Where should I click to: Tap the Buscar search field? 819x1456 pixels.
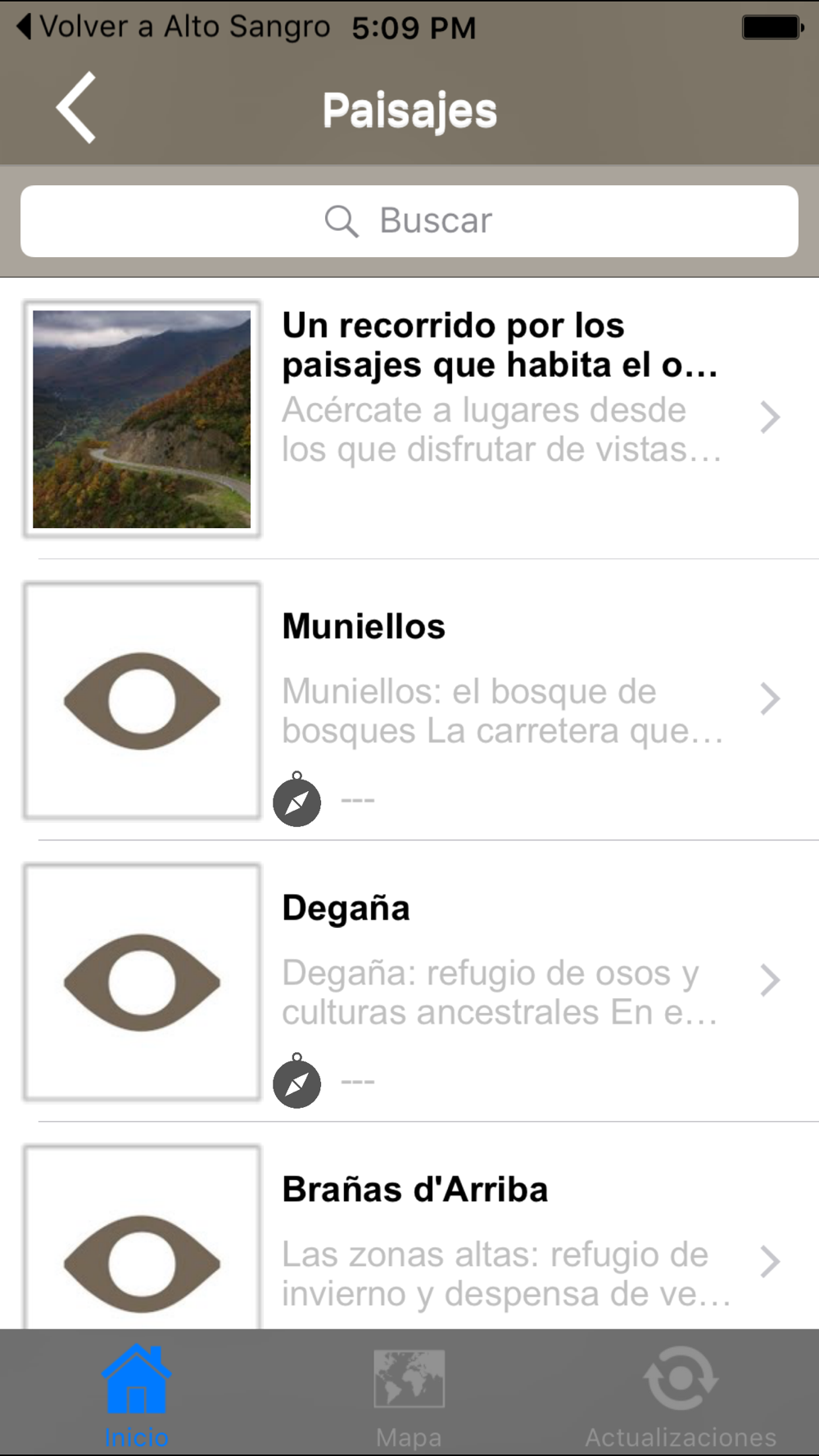click(x=409, y=221)
